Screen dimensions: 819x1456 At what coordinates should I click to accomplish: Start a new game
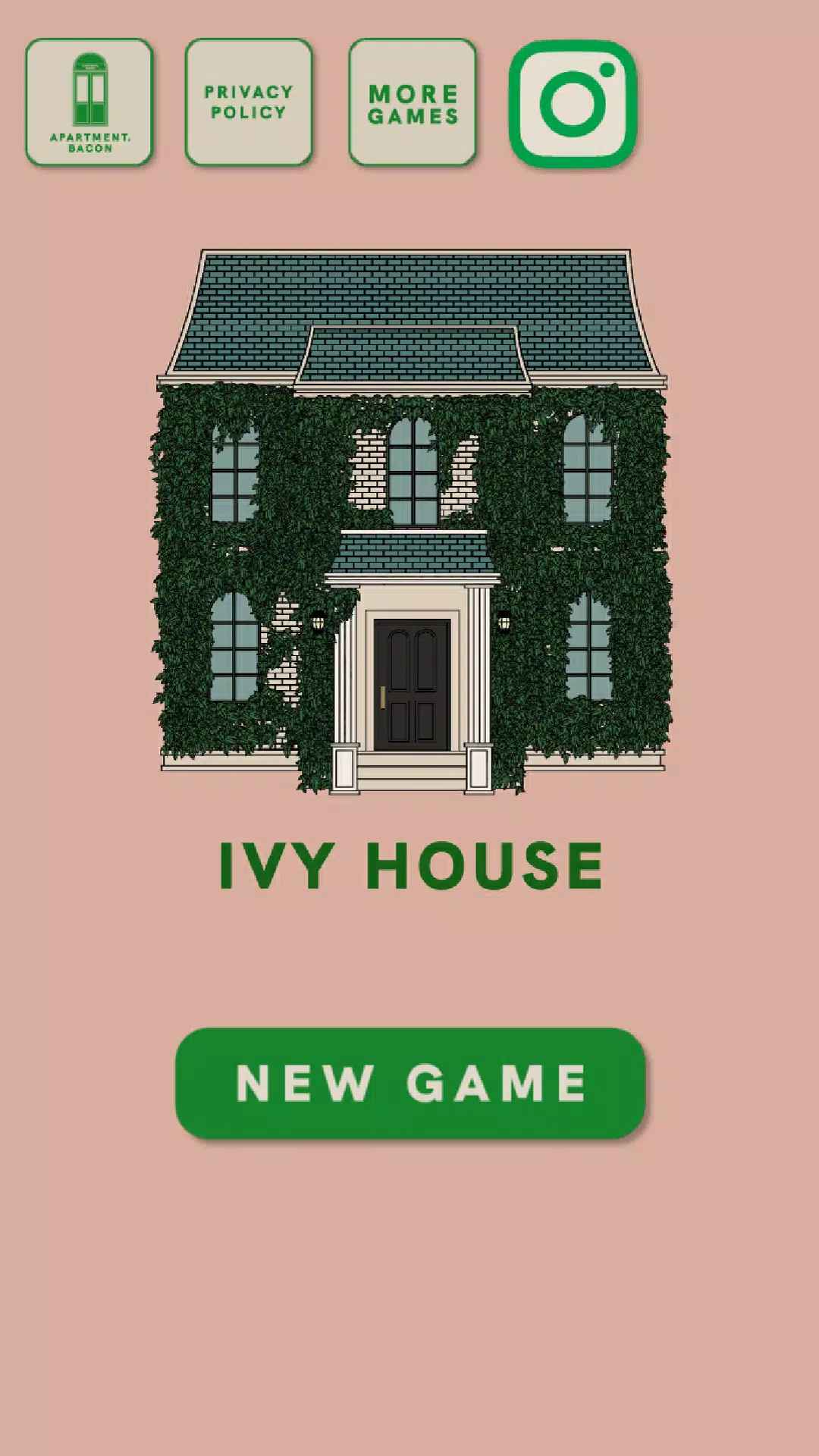[x=409, y=1082]
